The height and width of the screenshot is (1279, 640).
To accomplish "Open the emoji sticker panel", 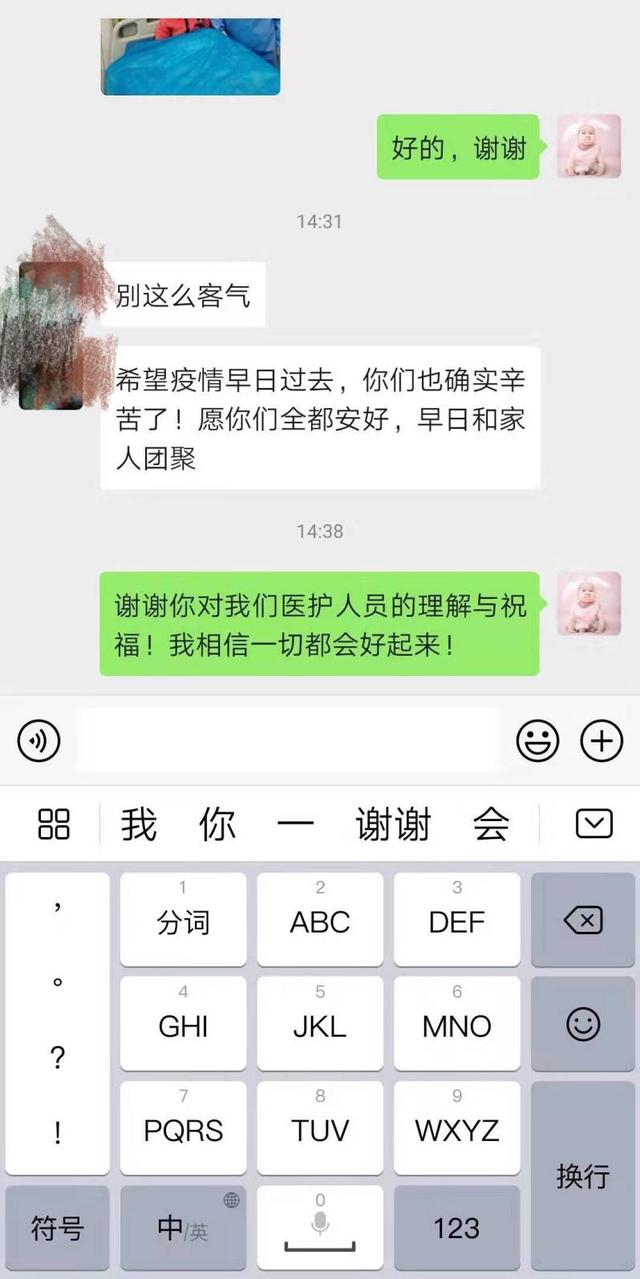I will pos(537,741).
